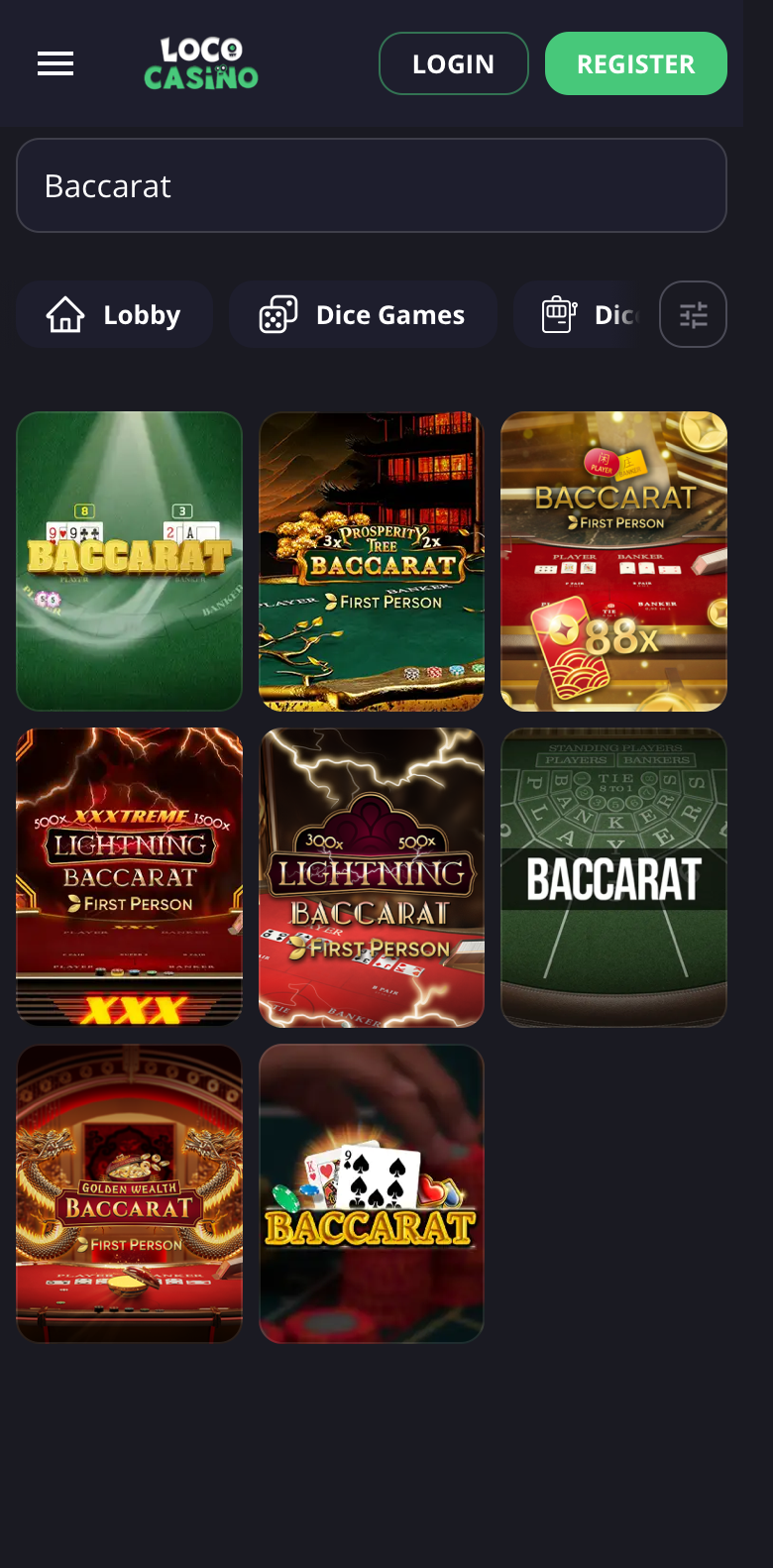Tap the REGISTER button

tap(636, 63)
